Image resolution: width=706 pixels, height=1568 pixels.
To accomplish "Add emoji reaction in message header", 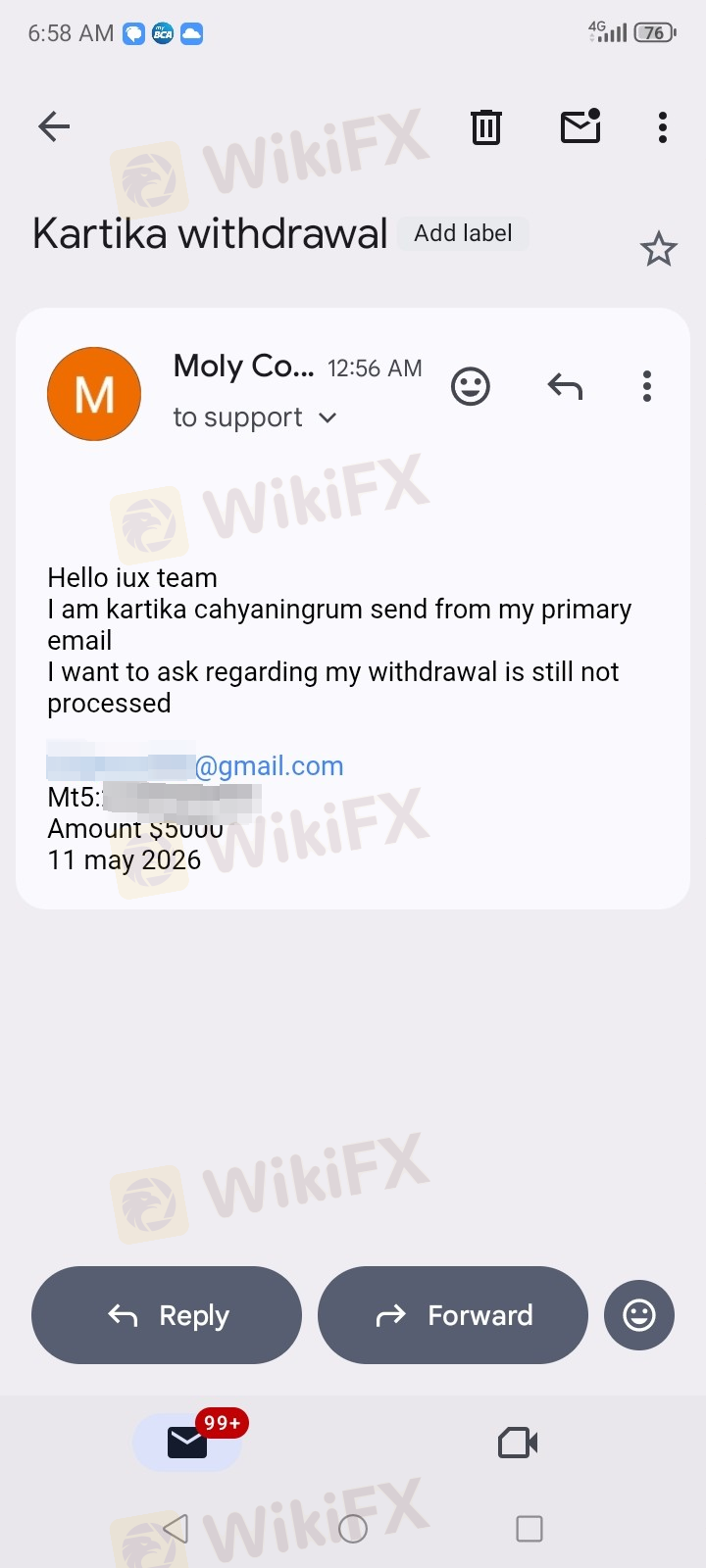I will (471, 386).
